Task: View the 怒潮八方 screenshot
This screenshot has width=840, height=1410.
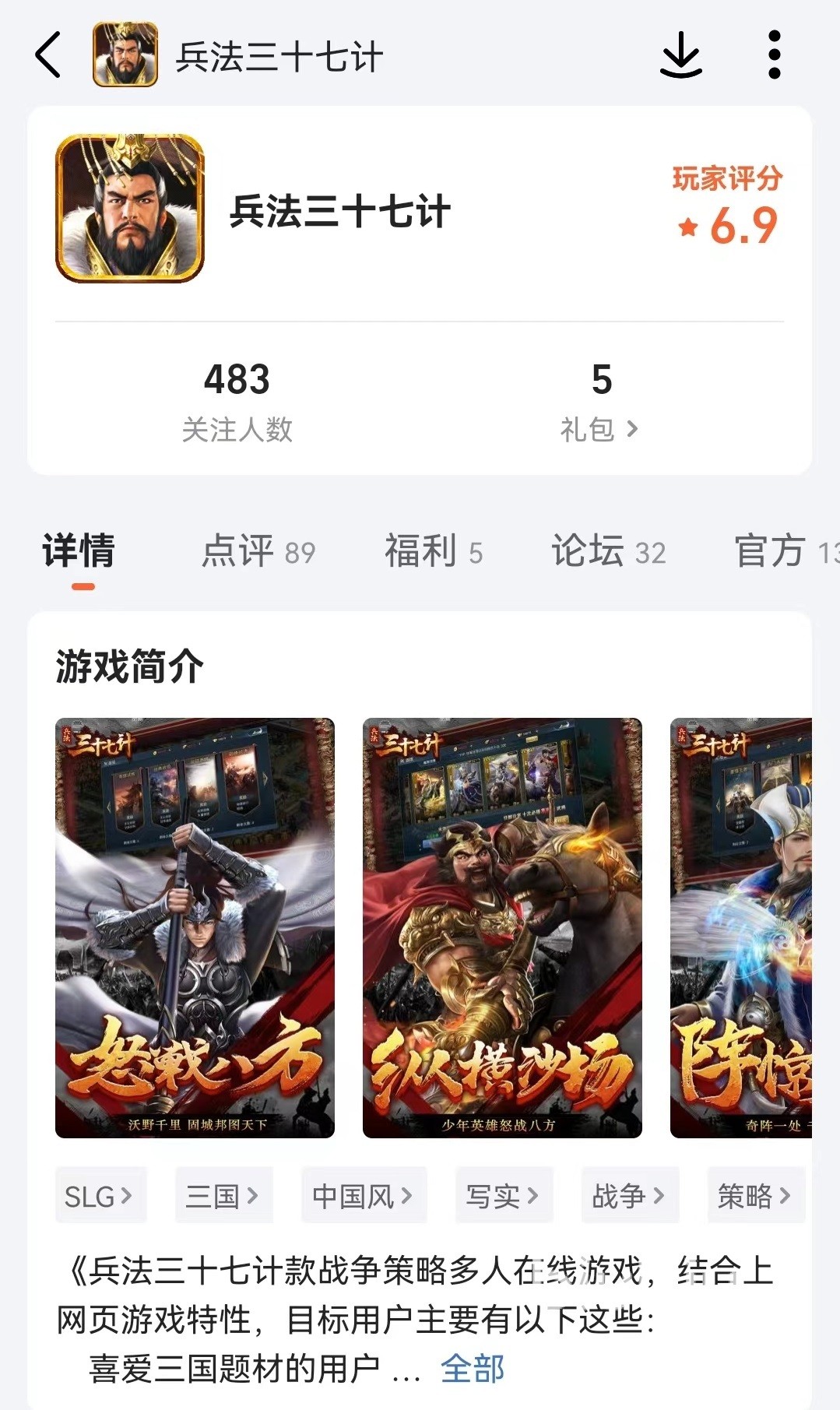Action: click(195, 927)
